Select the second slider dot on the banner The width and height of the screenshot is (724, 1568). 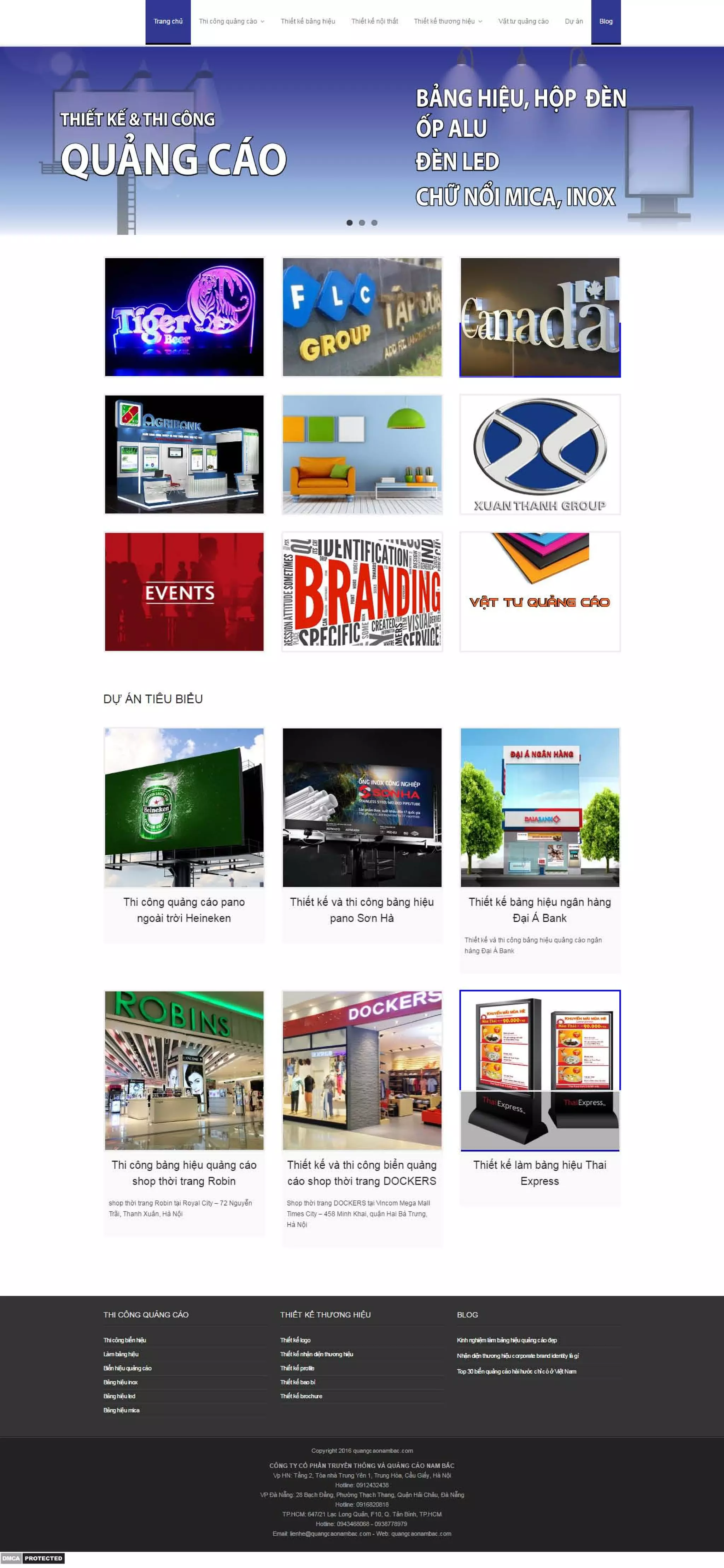(x=362, y=223)
